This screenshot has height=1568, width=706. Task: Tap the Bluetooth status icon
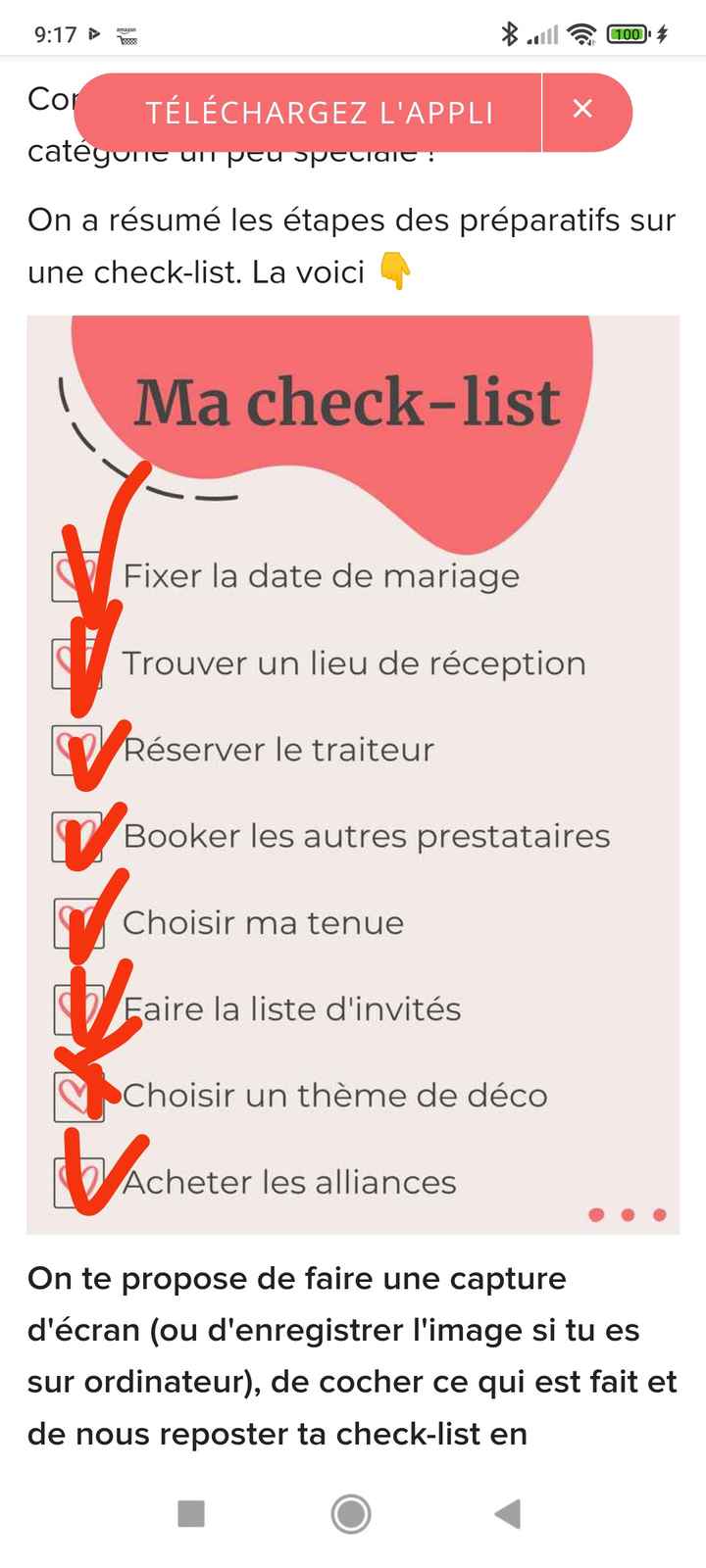[x=511, y=32]
